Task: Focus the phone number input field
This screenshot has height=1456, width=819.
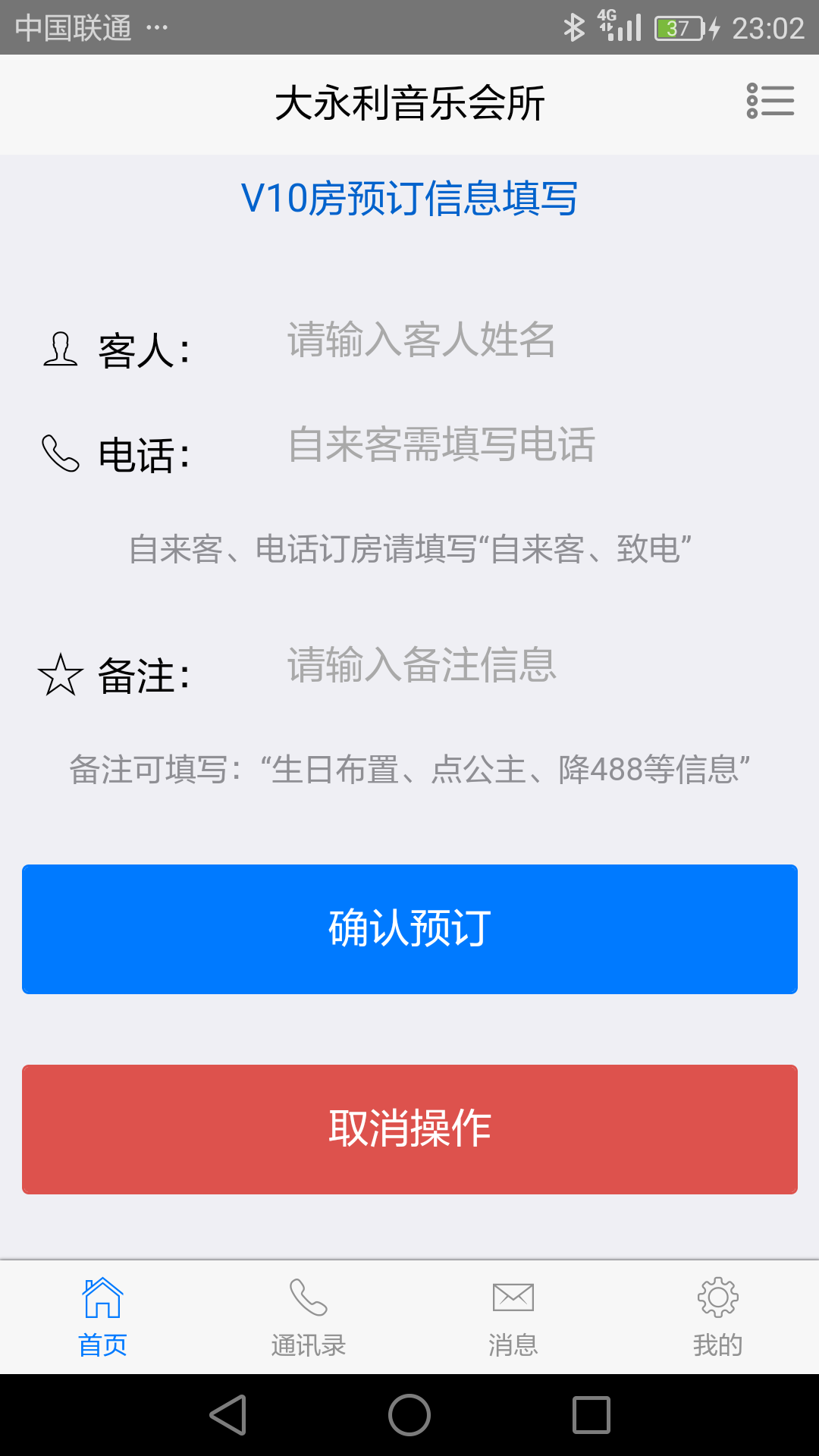Action: [x=531, y=444]
